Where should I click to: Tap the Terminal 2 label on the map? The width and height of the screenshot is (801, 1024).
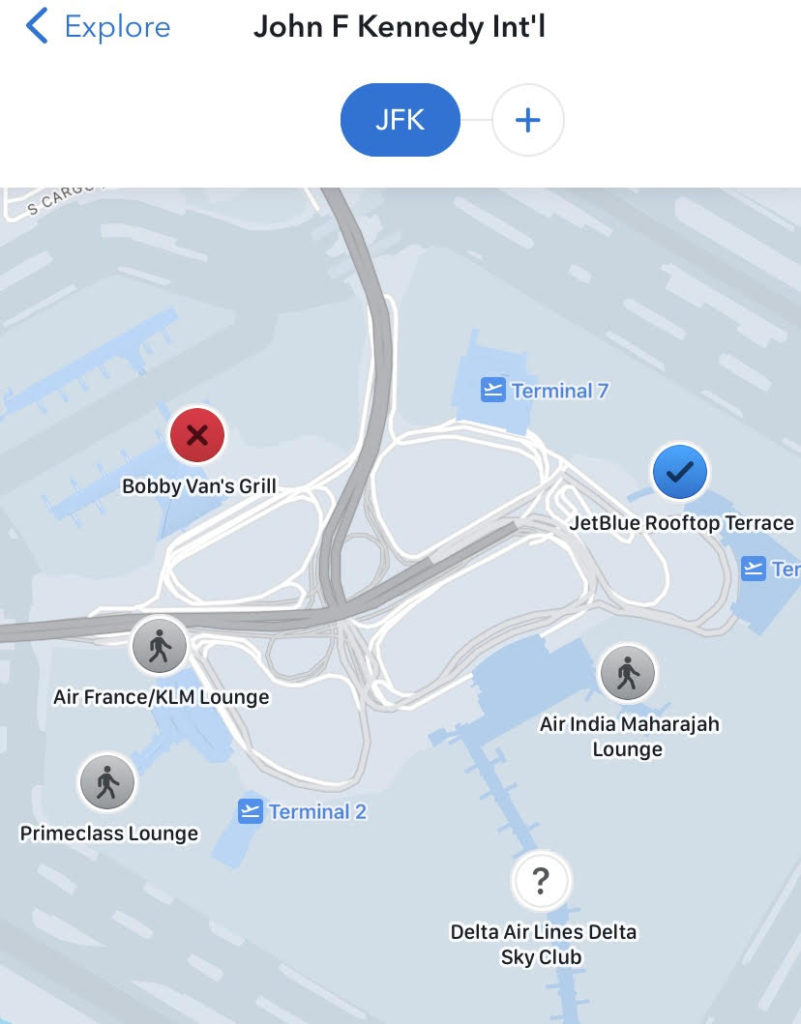[x=303, y=812]
